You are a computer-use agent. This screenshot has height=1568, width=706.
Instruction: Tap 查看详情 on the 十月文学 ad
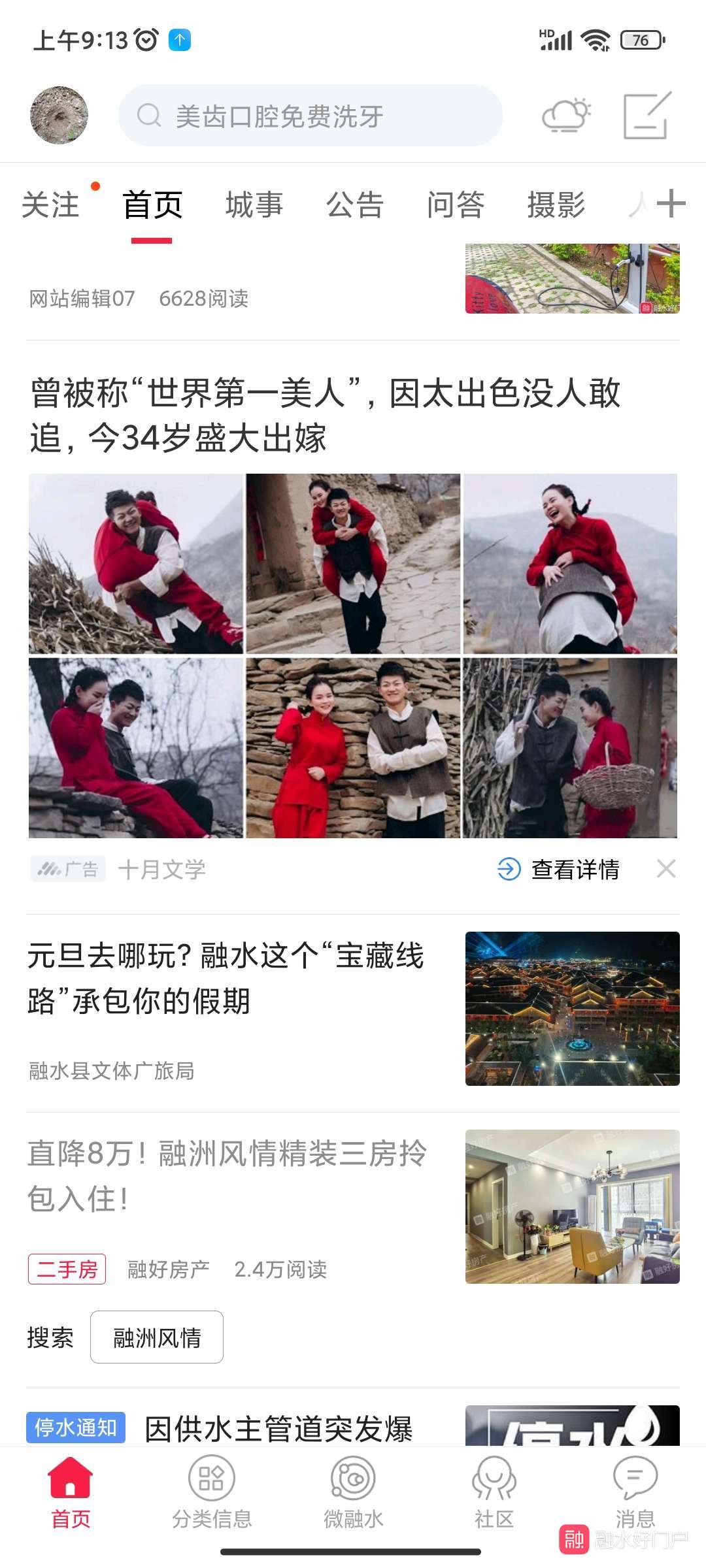560,869
